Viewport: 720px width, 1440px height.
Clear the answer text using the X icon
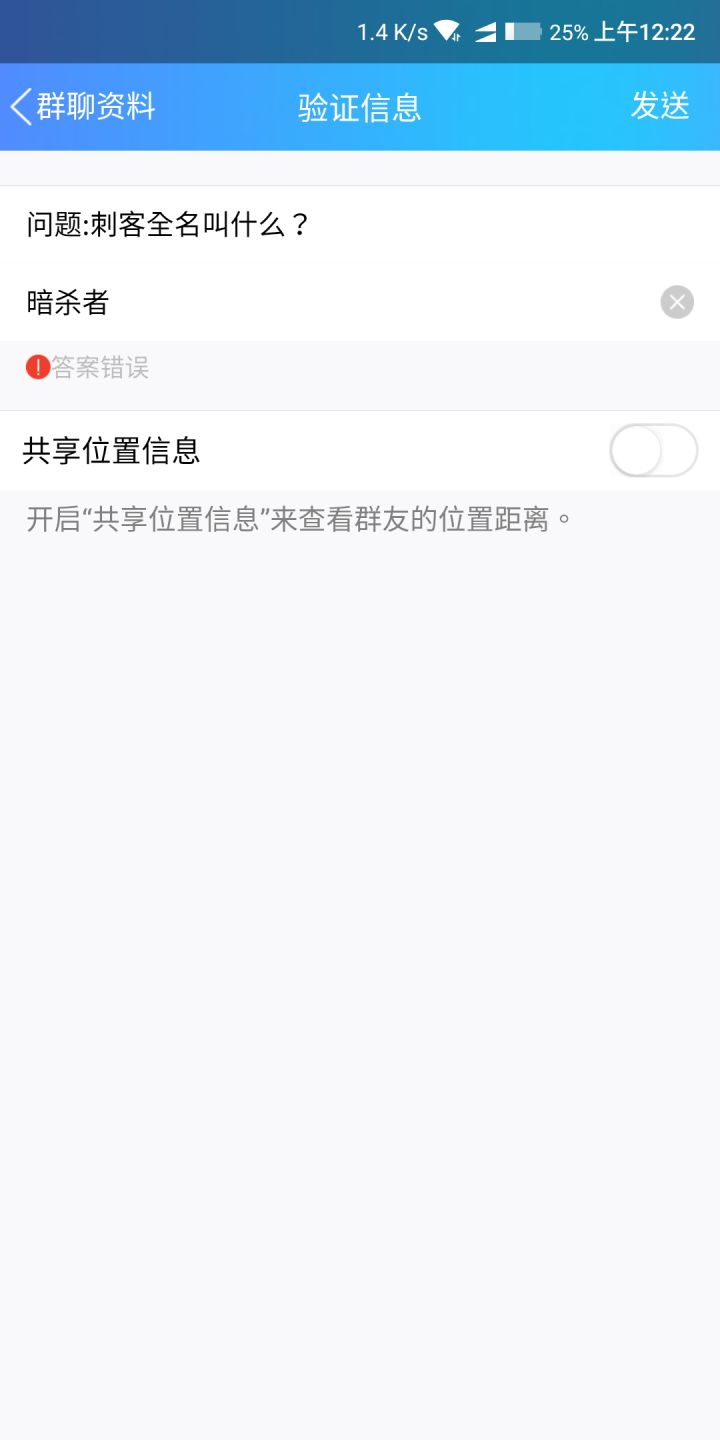[676, 302]
